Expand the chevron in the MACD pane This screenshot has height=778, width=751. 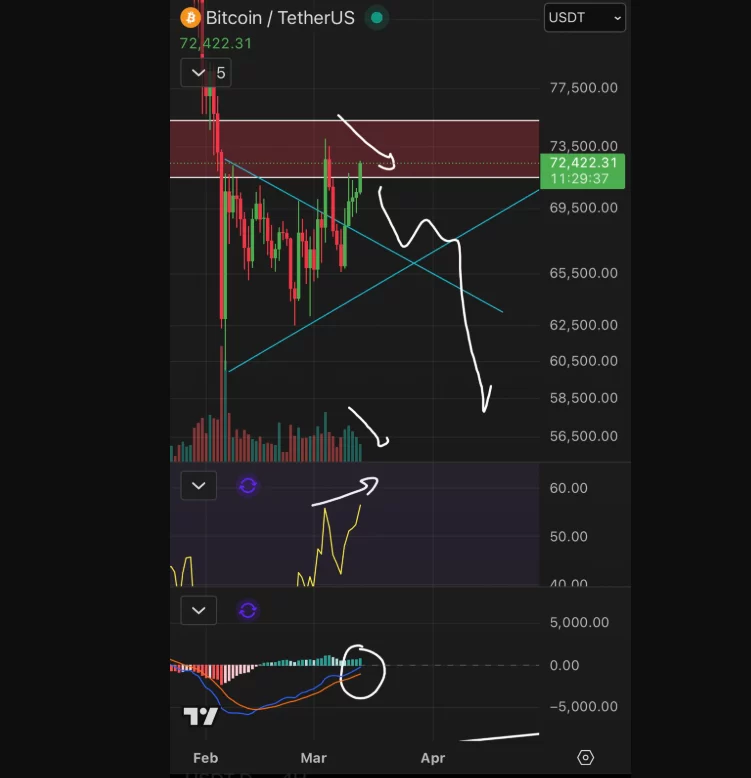click(198, 610)
